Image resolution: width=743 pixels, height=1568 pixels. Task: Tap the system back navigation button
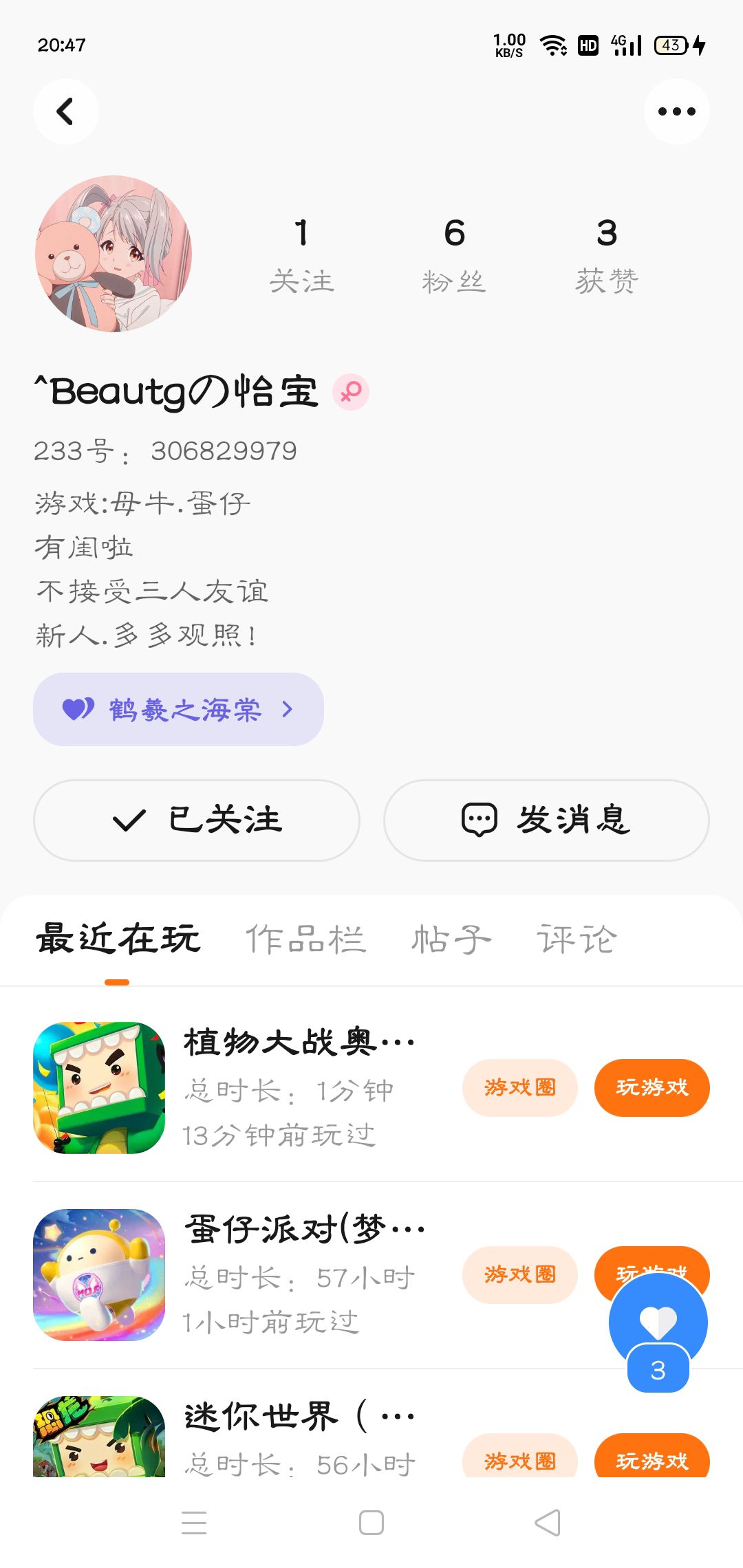(548, 1523)
